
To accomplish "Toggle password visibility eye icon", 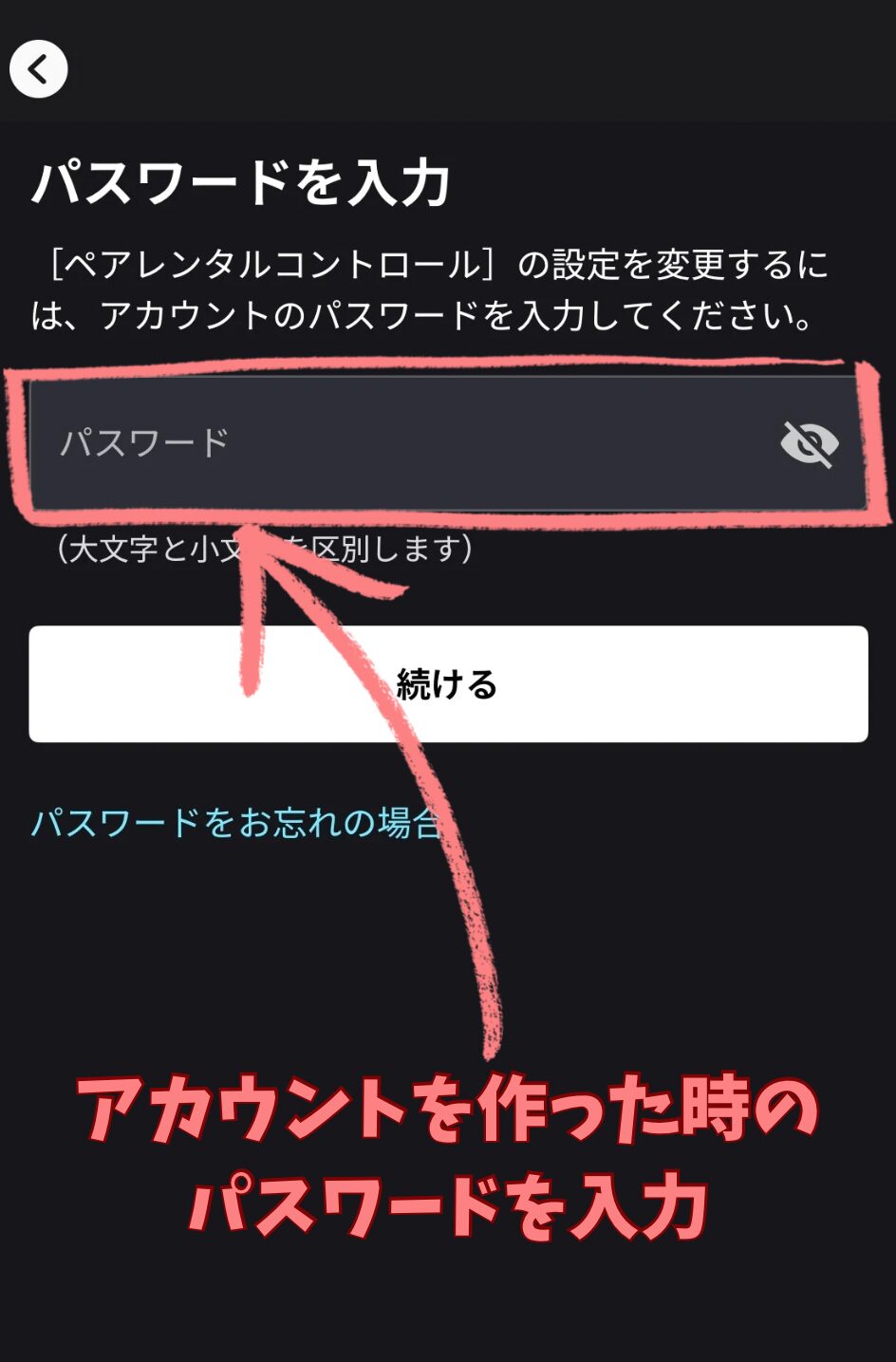I will pyautogui.click(x=809, y=443).
